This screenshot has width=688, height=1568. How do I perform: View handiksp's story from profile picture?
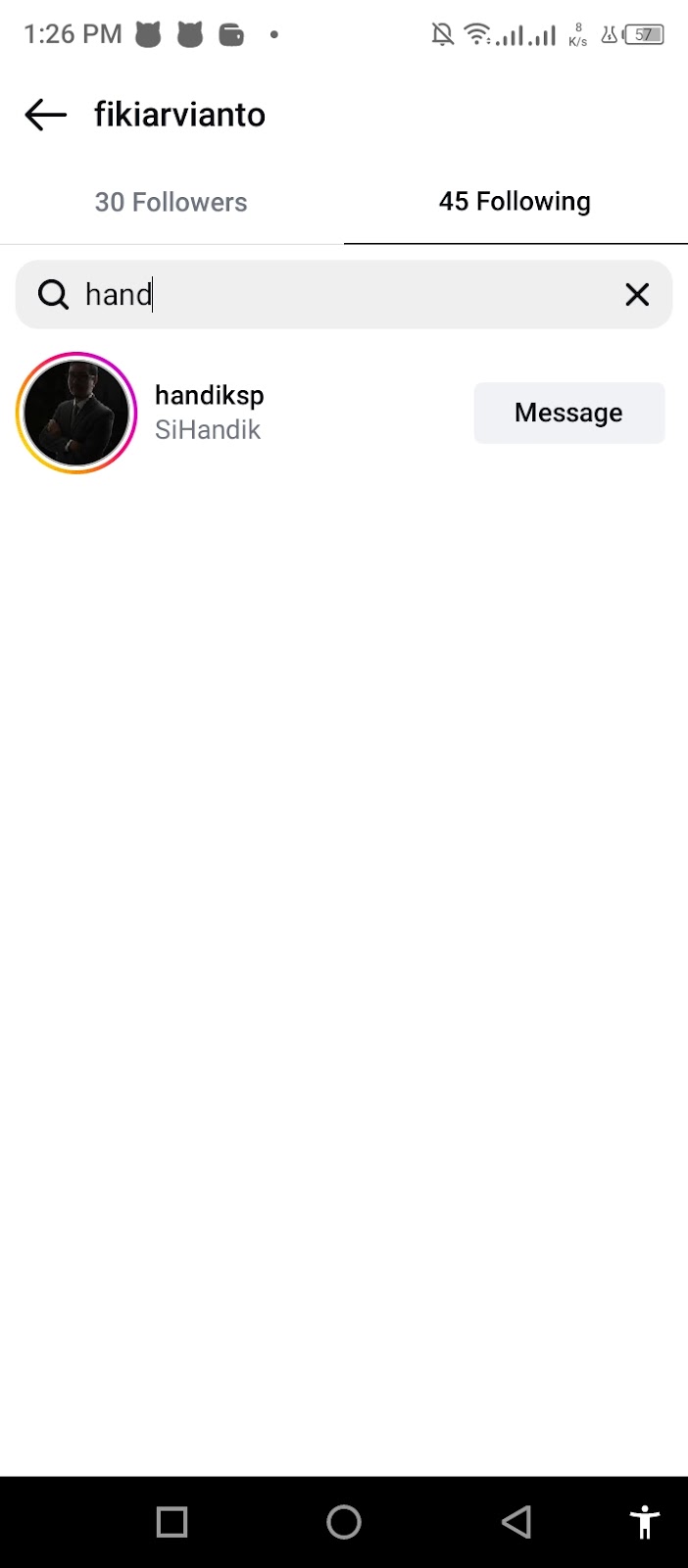click(x=76, y=413)
